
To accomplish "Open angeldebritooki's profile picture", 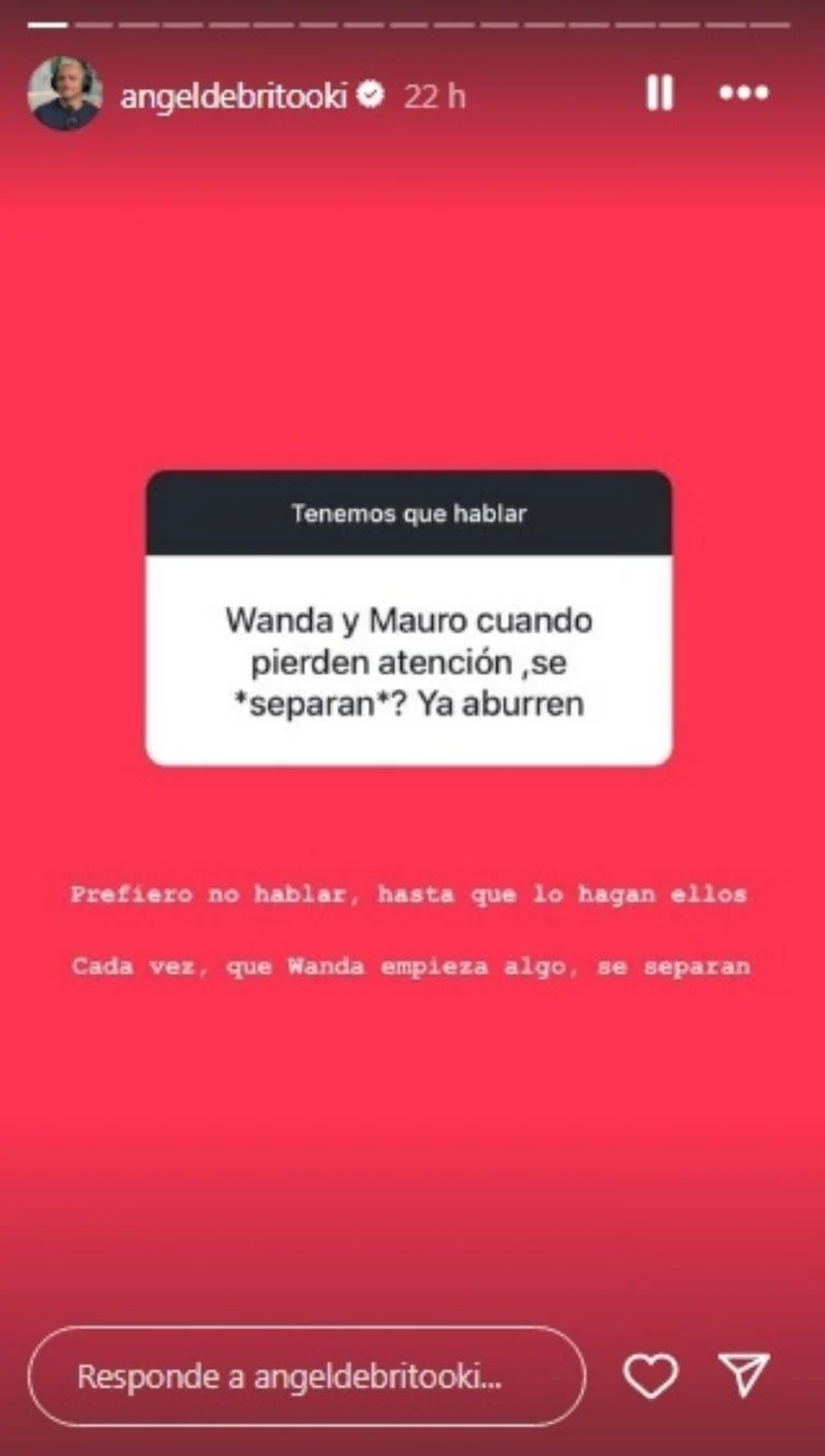I will (x=65, y=94).
